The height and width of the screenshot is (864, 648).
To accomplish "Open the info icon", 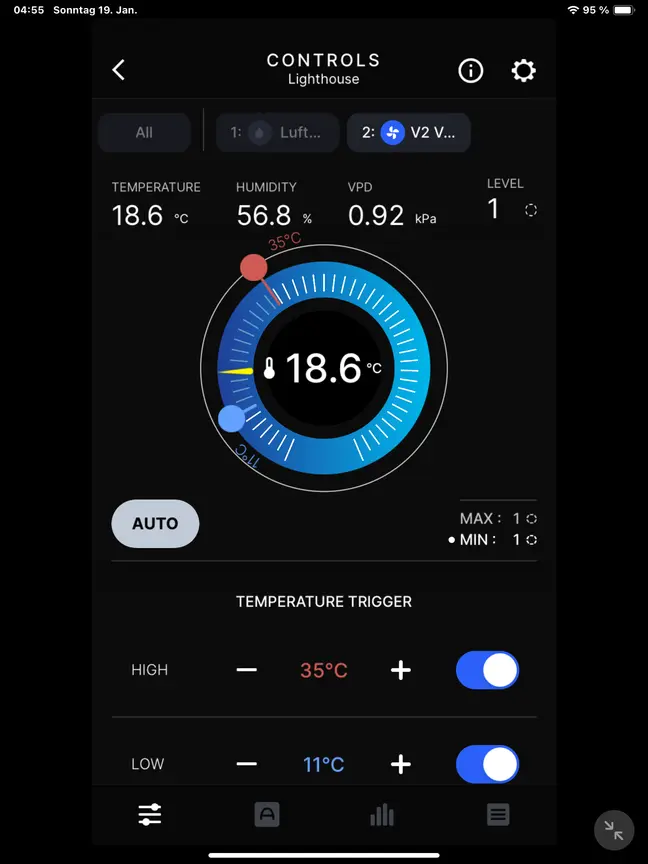I will 470,70.
